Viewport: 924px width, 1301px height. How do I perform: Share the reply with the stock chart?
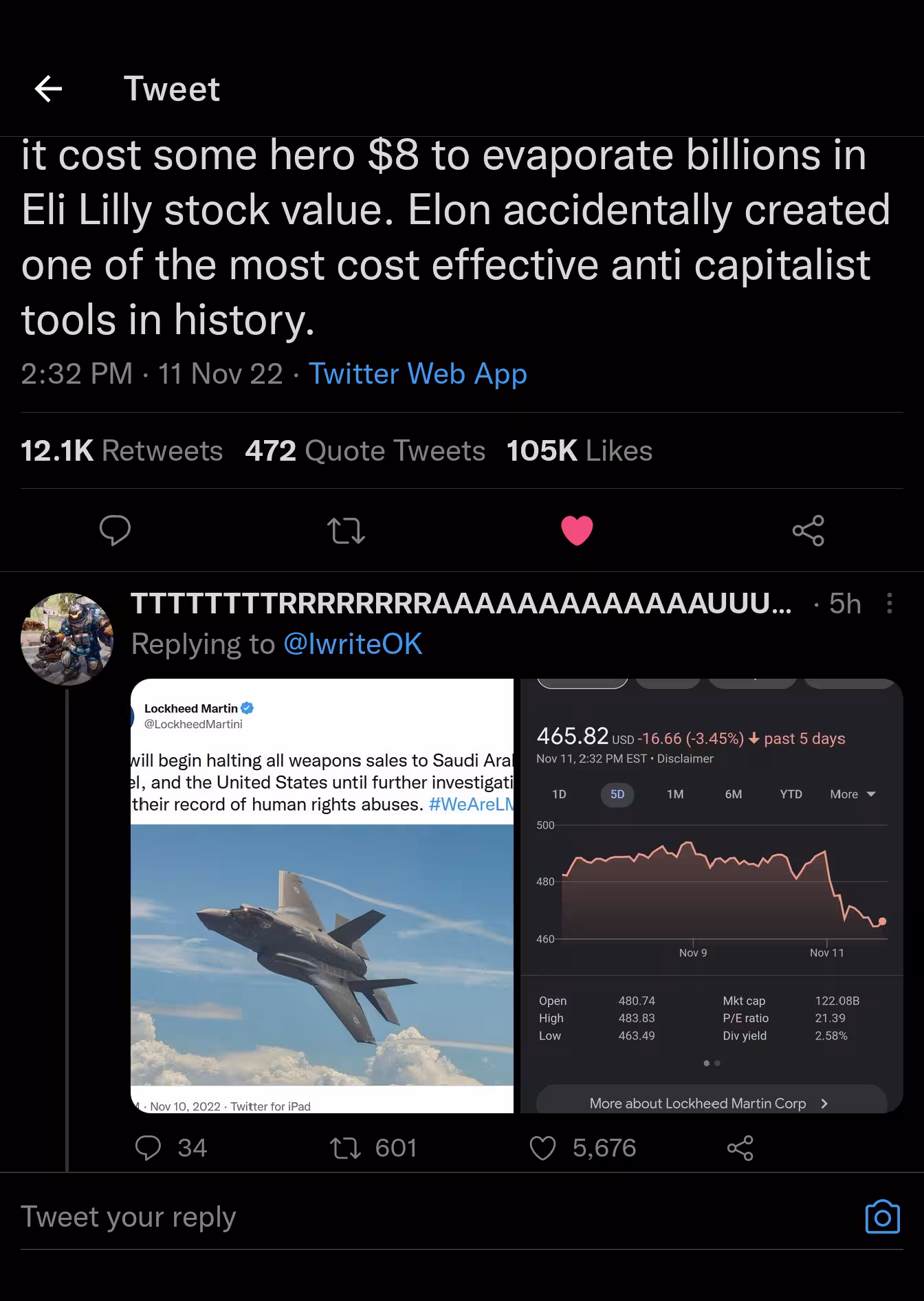[740, 1148]
